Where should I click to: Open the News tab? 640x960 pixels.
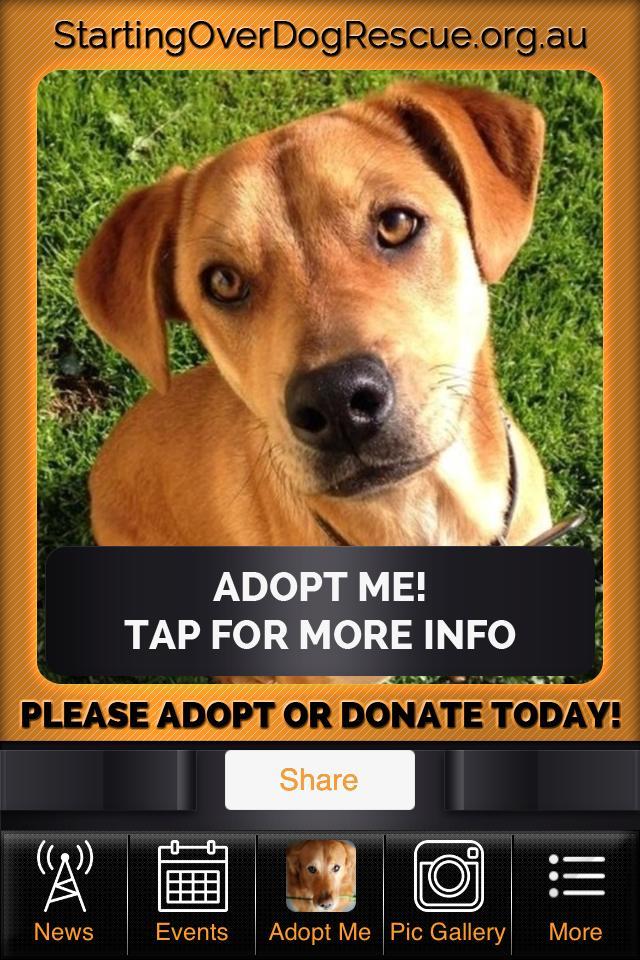[64, 893]
